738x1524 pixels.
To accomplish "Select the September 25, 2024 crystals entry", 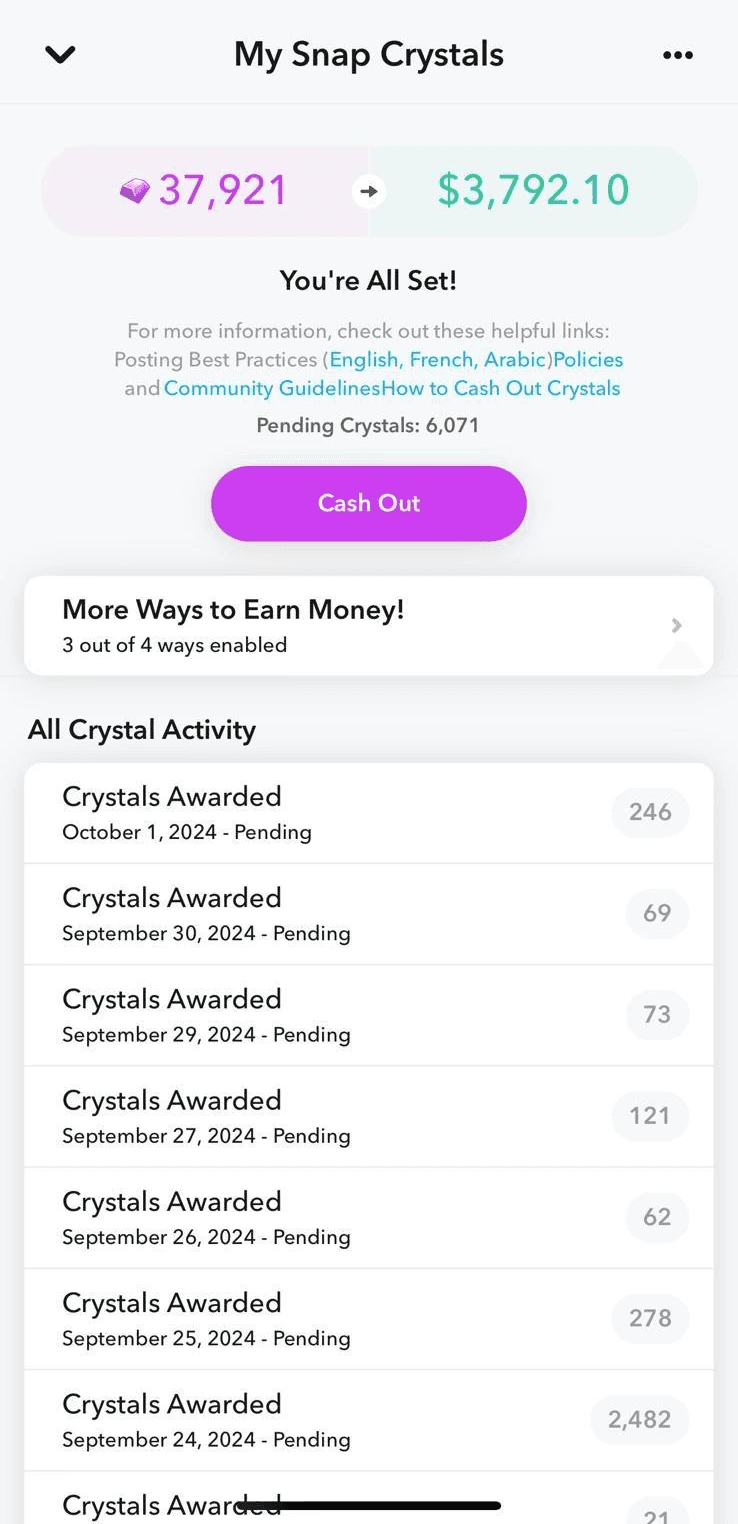I will tap(368, 1319).
